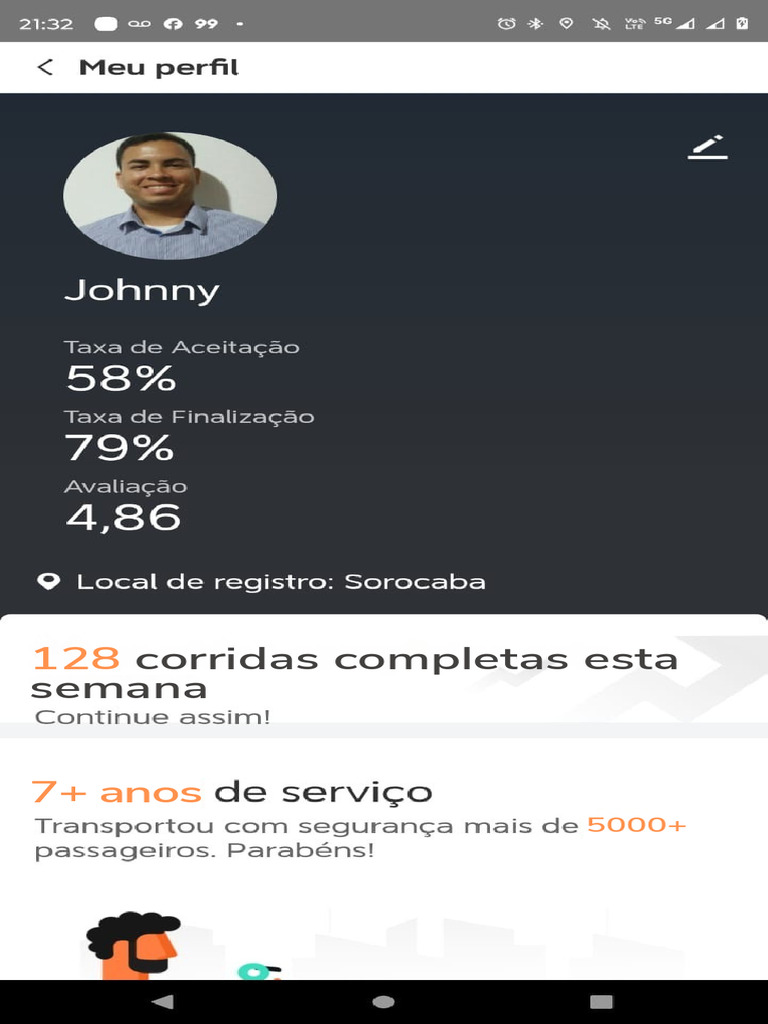Screen dimensions: 768x1024
Task: Tap the edit profile pencil icon
Action: 707,147
